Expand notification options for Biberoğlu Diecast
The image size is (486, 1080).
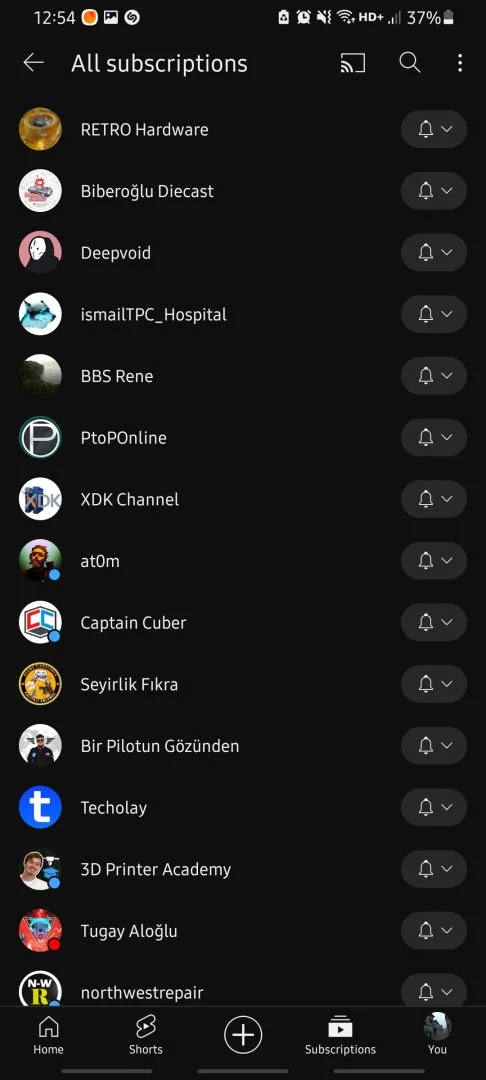coord(434,191)
